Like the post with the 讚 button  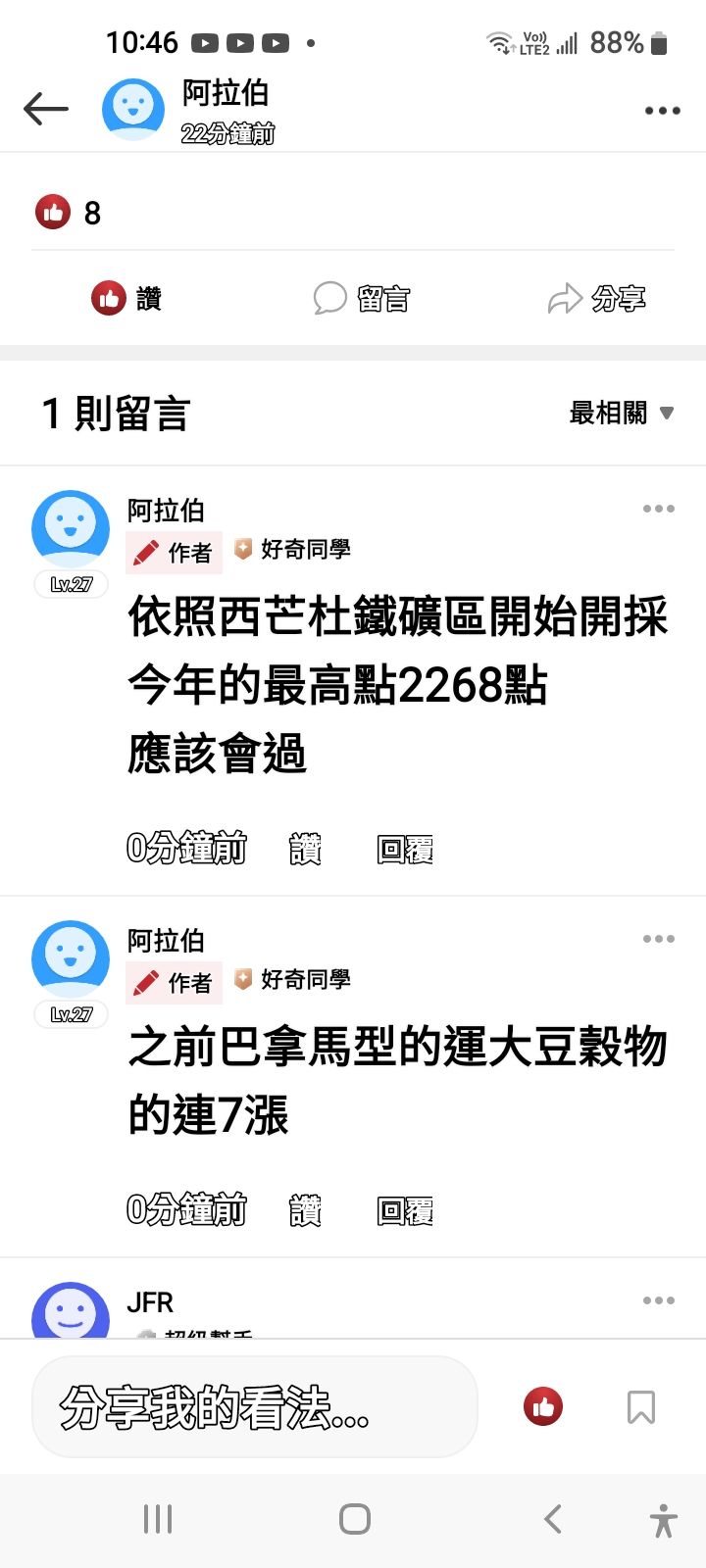pos(127,298)
